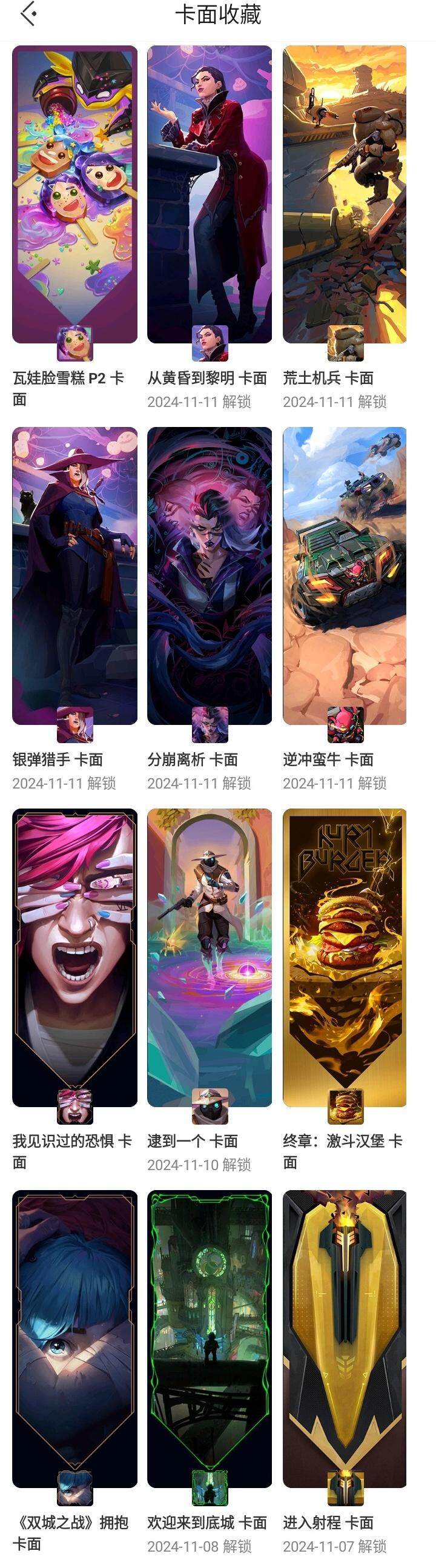Screen dimensions: 436x1568
Task: Open the 欢迎来到底城 卡面 card
Action: [210, 1338]
